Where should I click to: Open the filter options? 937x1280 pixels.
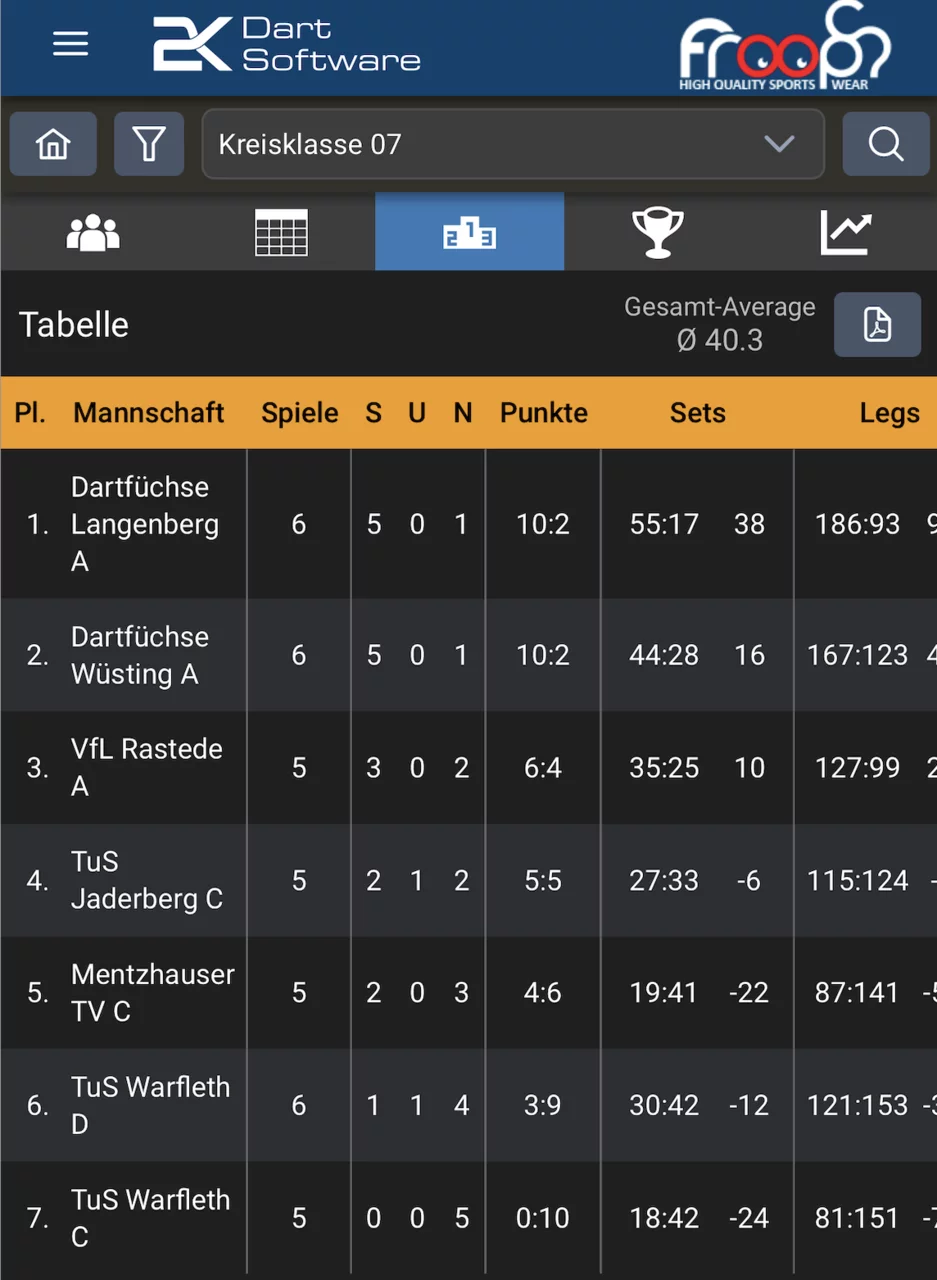coord(149,144)
